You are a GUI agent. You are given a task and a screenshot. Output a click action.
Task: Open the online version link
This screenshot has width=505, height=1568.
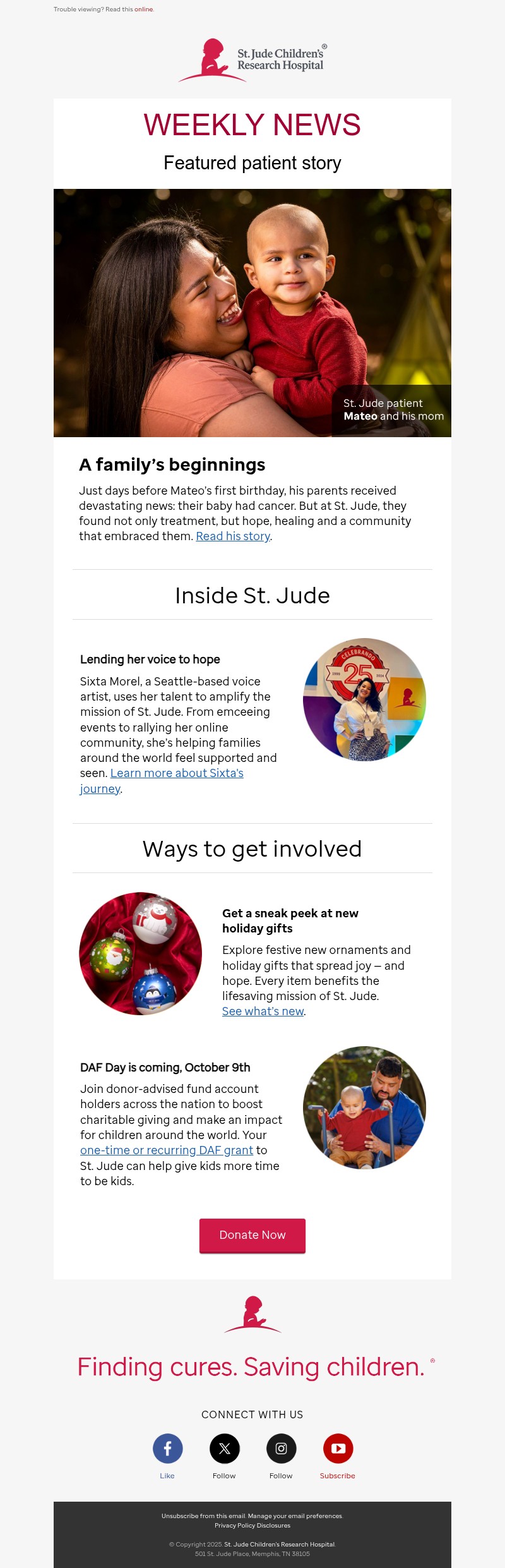click(x=143, y=9)
